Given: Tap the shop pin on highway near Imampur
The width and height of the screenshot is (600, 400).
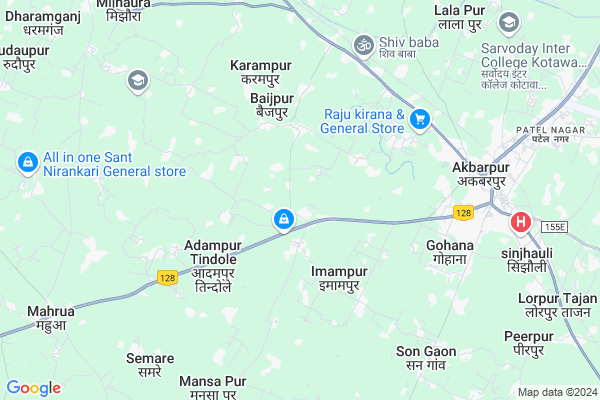Looking at the screenshot, I should 284,219.
